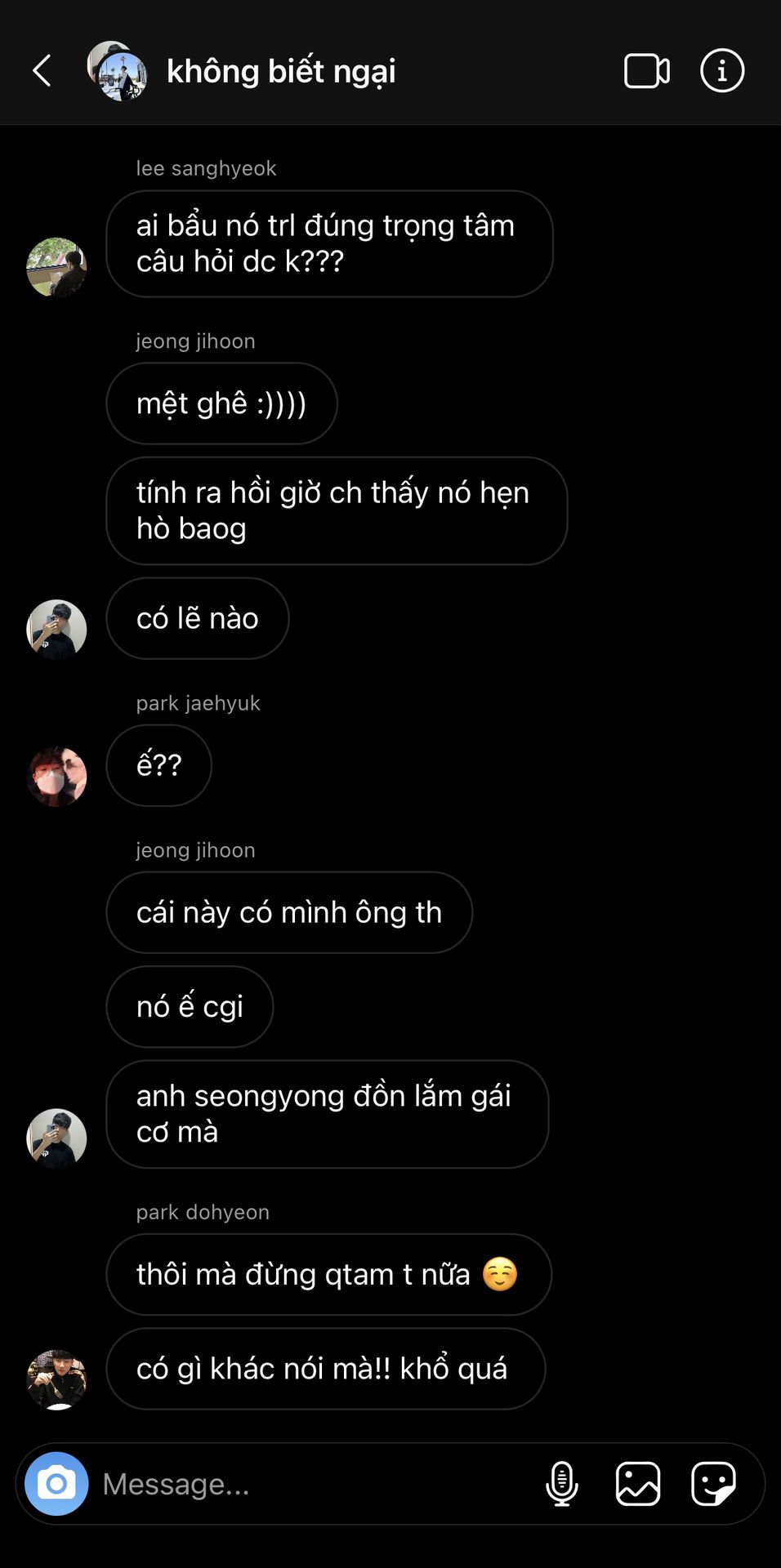
Task: View park jaehyuk's profile avatar
Action: tap(56, 777)
